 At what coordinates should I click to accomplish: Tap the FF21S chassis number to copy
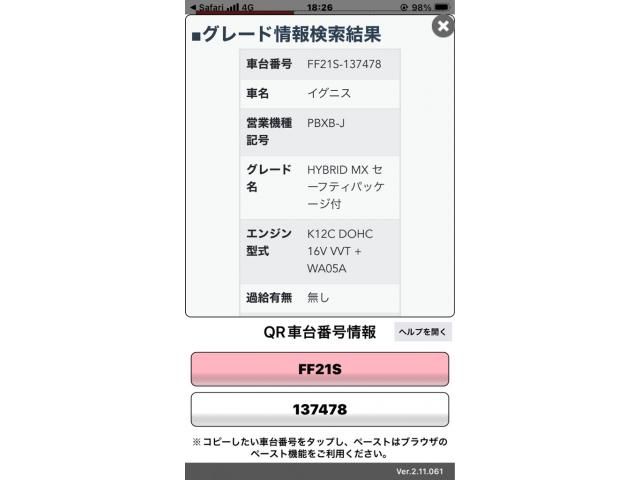point(320,369)
